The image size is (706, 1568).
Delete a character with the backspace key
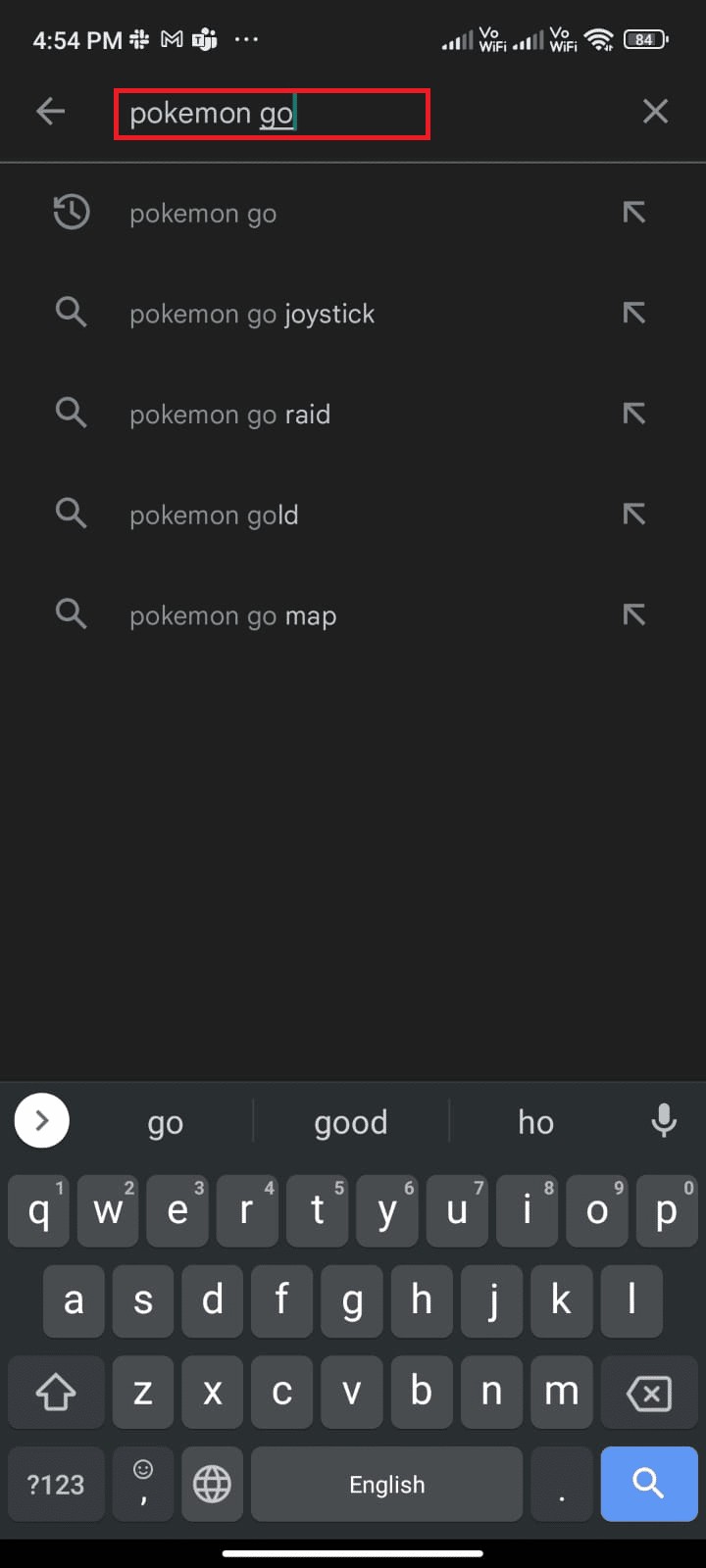[647, 1393]
